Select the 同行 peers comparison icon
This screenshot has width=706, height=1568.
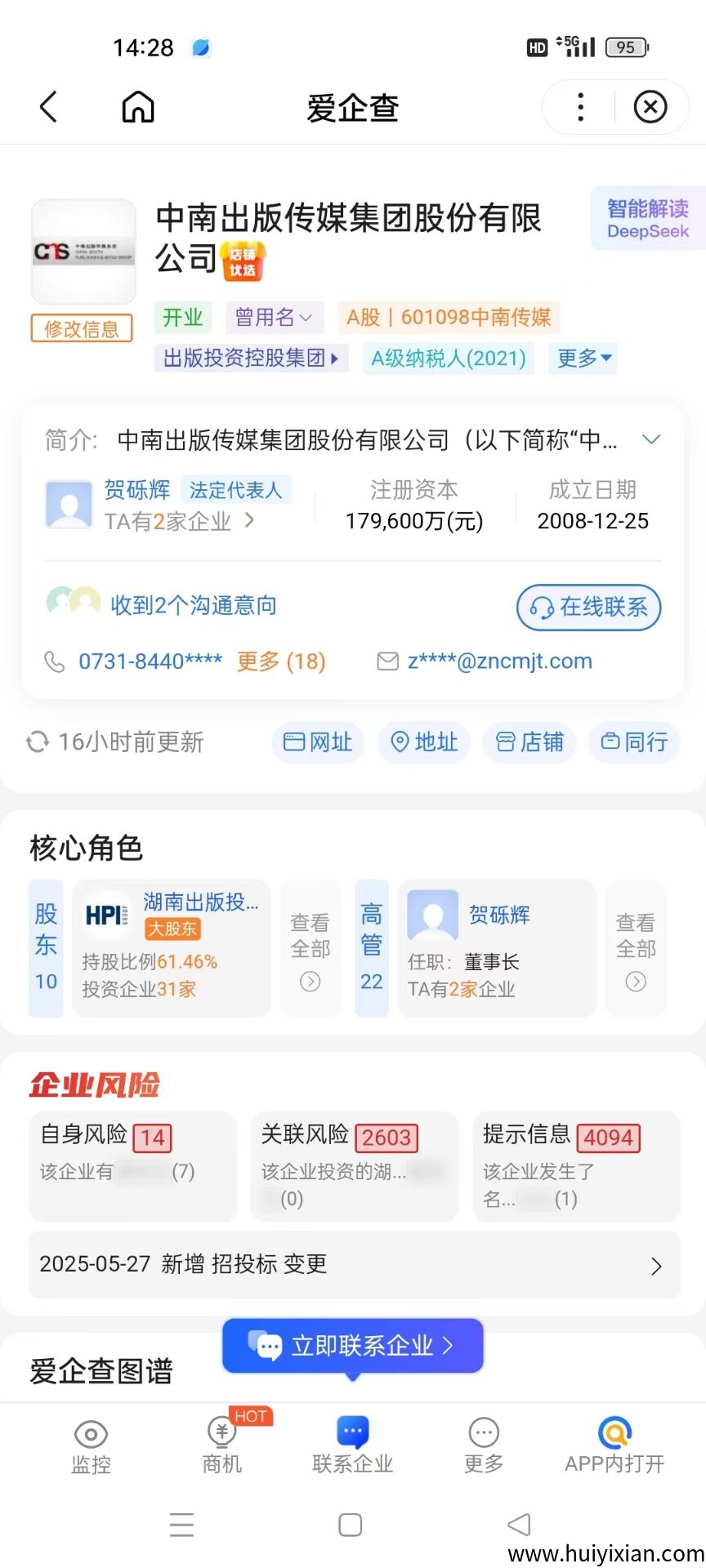tap(633, 742)
